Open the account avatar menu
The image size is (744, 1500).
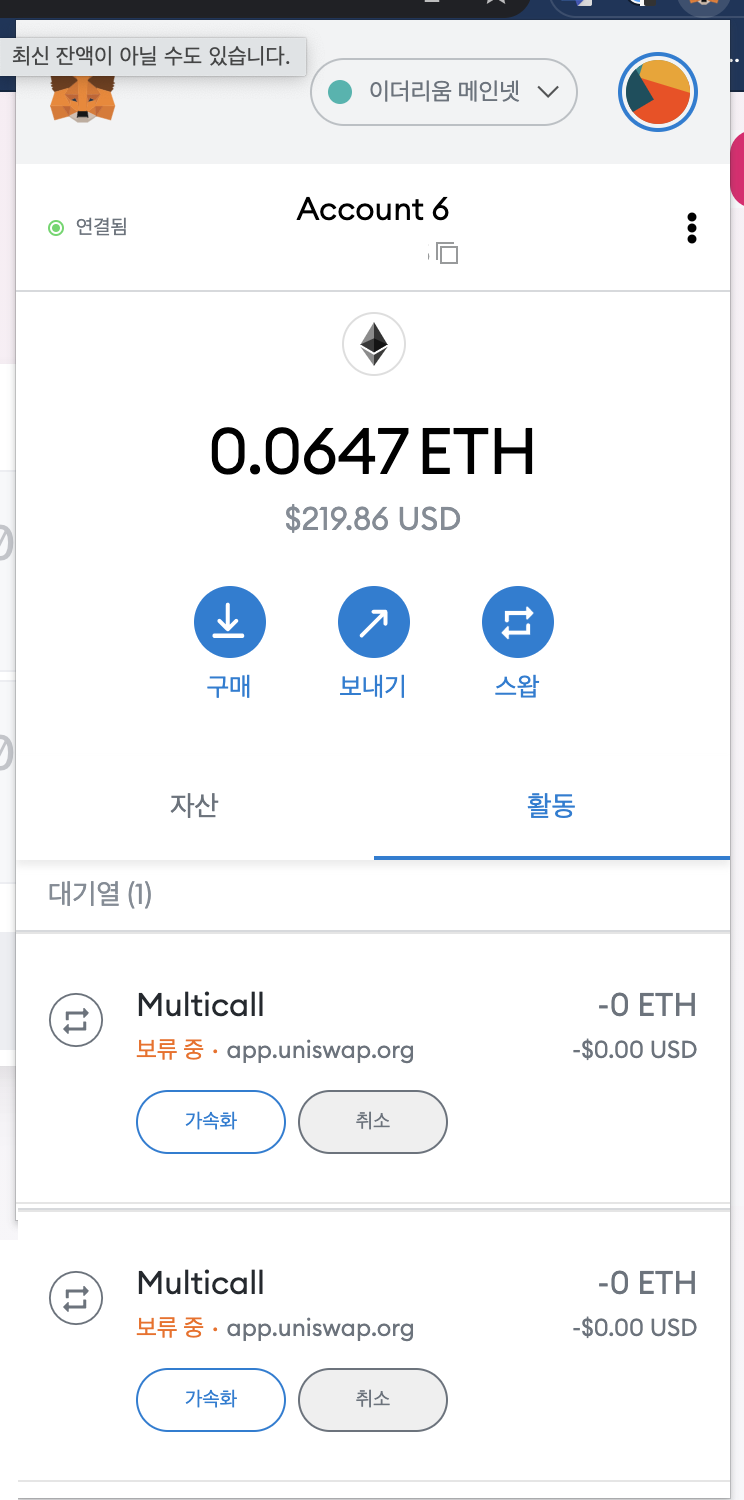click(658, 92)
